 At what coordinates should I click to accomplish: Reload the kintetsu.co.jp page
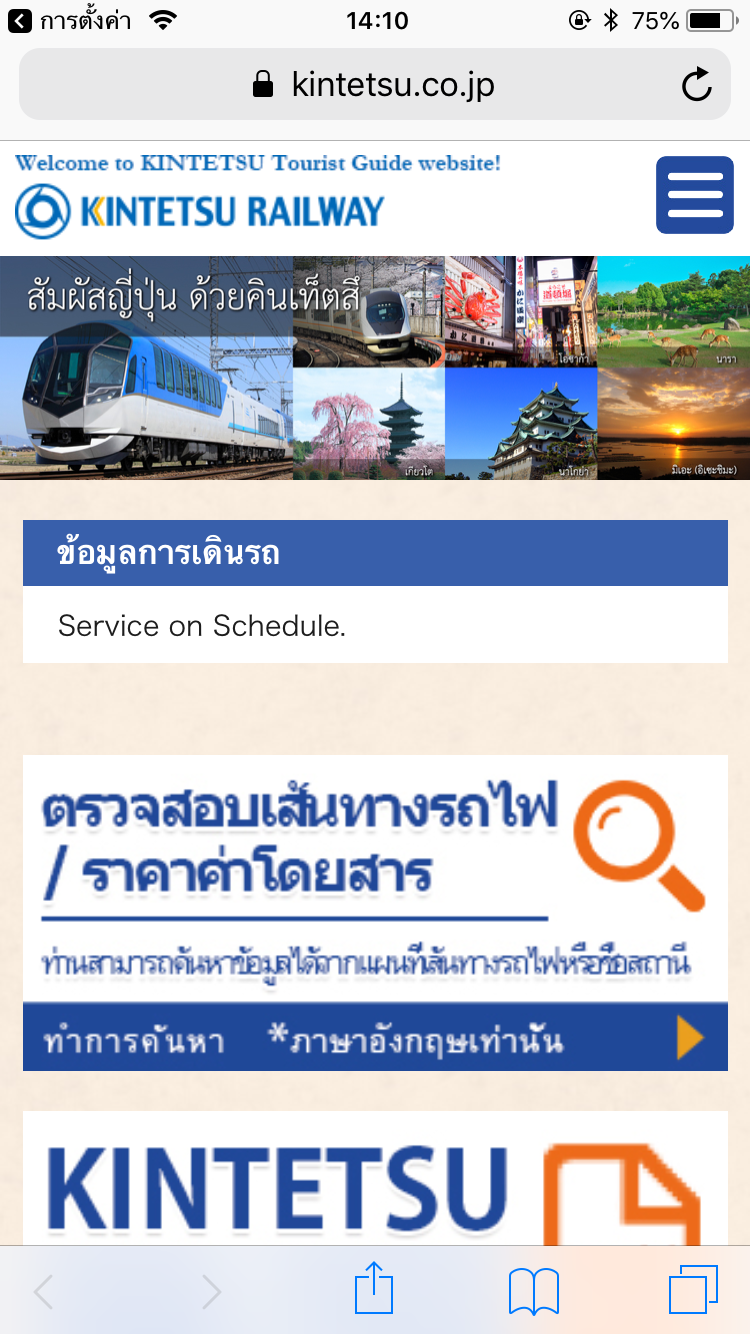pos(697,85)
